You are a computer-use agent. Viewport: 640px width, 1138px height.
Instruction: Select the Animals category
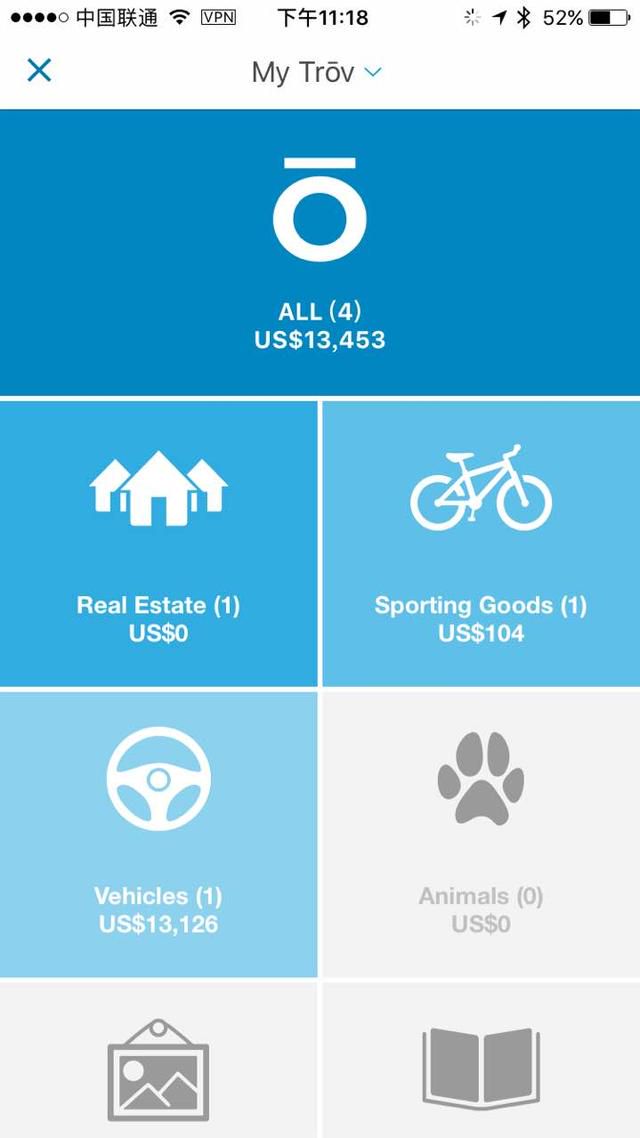pos(481,834)
